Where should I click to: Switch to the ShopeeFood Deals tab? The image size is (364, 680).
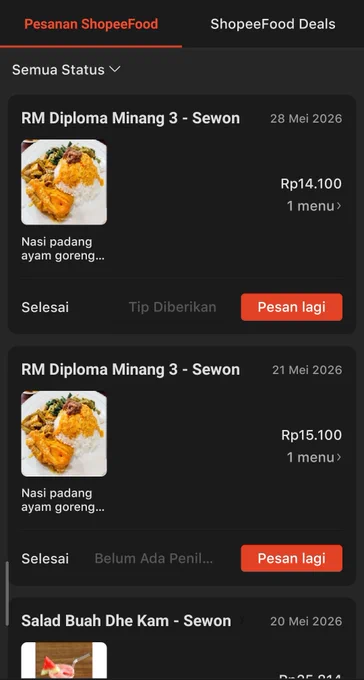pyautogui.click(x=272, y=24)
